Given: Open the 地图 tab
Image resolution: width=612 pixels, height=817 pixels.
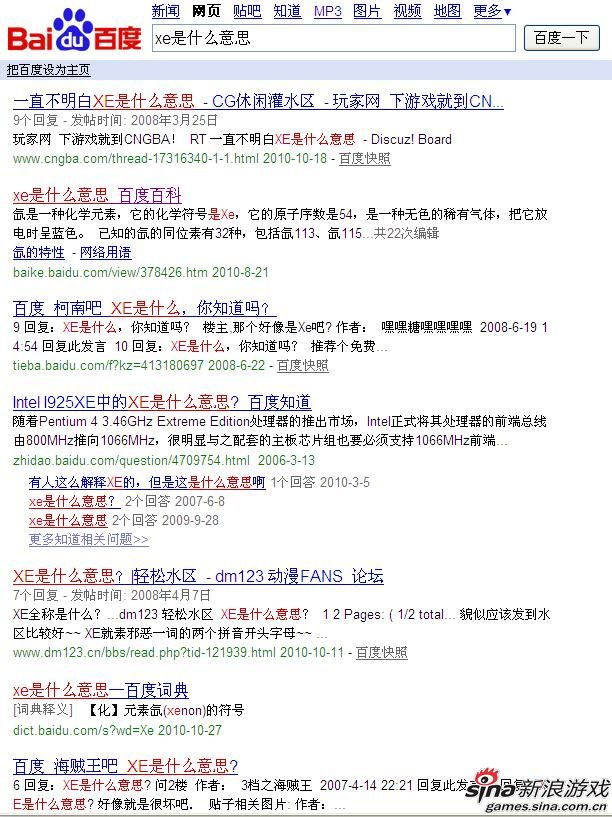Looking at the screenshot, I should [x=447, y=11].
